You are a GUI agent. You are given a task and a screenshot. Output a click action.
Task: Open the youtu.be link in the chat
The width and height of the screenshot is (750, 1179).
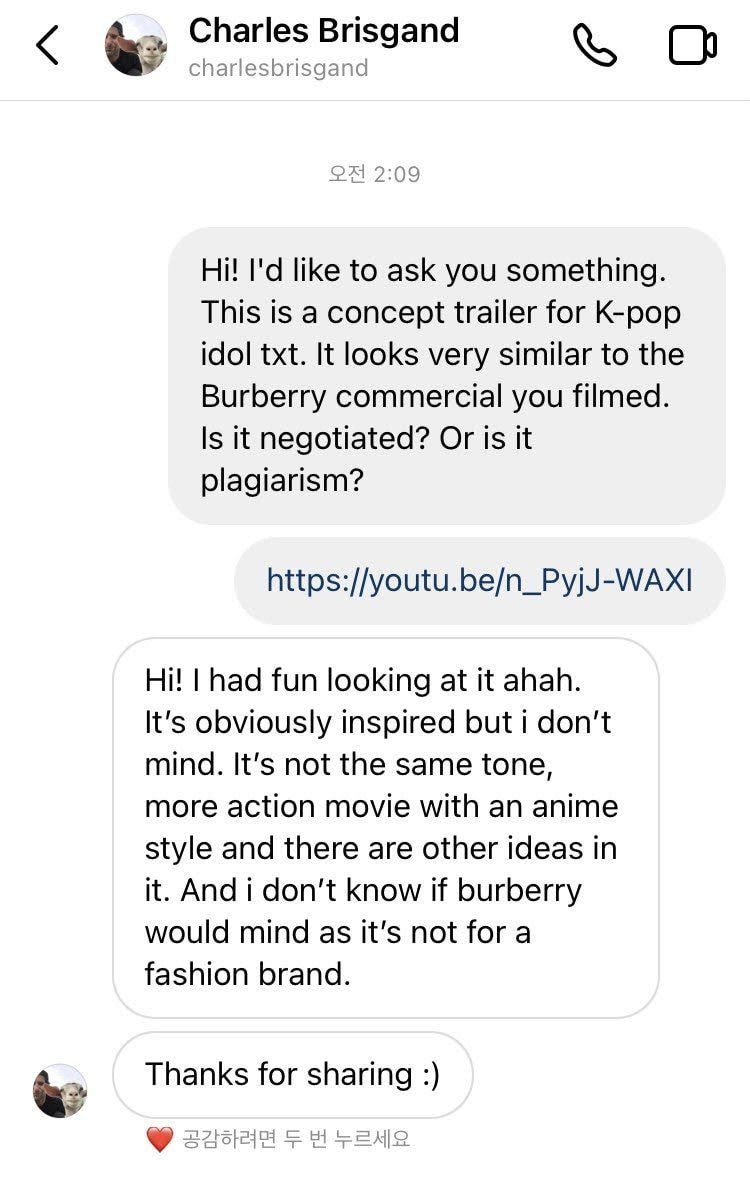coord(479,580)
